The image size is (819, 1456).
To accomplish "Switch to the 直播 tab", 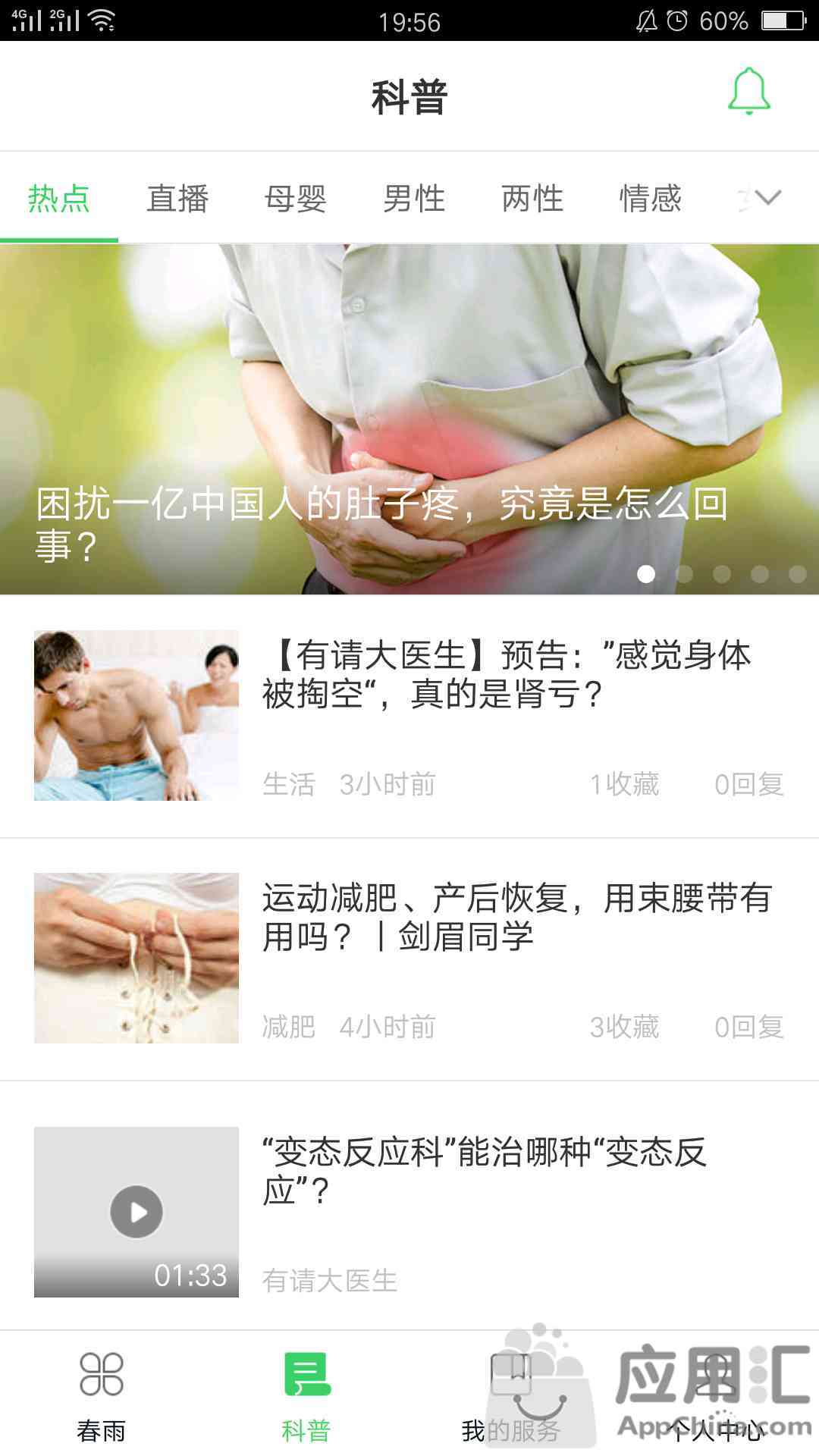I will coord(177,199).
